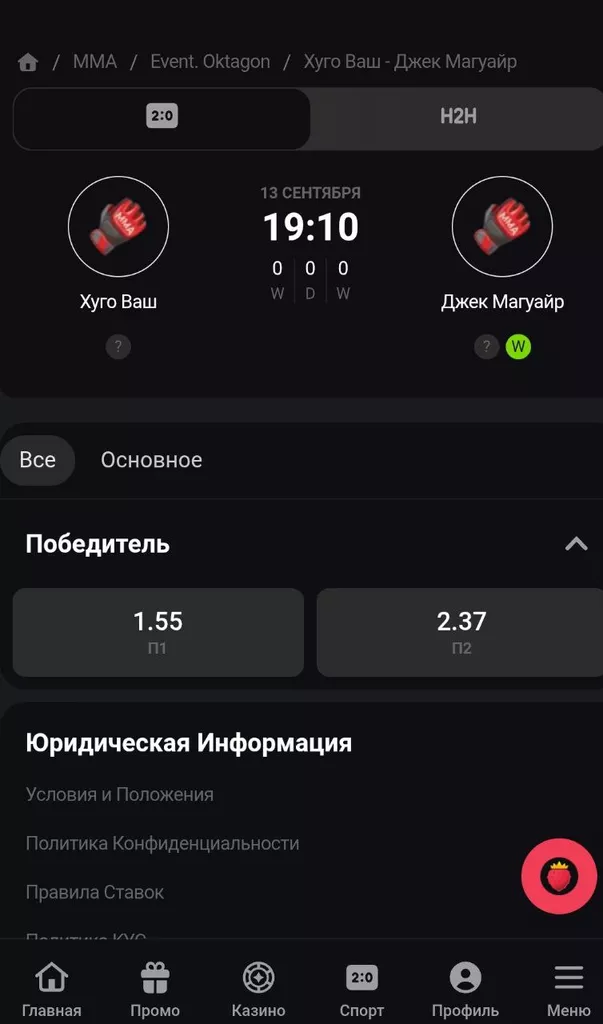Open the Меню drawer
Image resolution: width=603 pixels, height=1024 pixels.
pos(568,988)
